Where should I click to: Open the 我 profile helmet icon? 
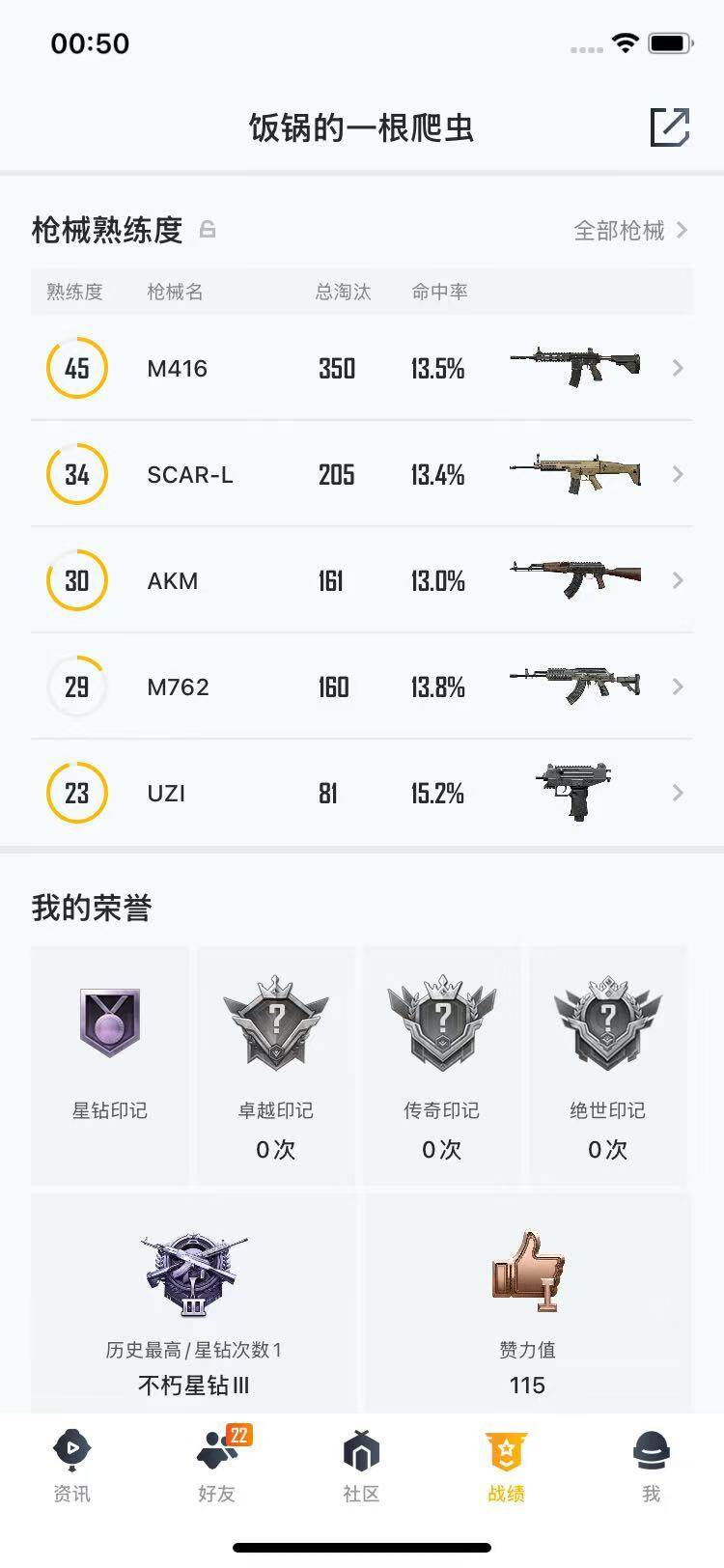(x=651, y=1445)
